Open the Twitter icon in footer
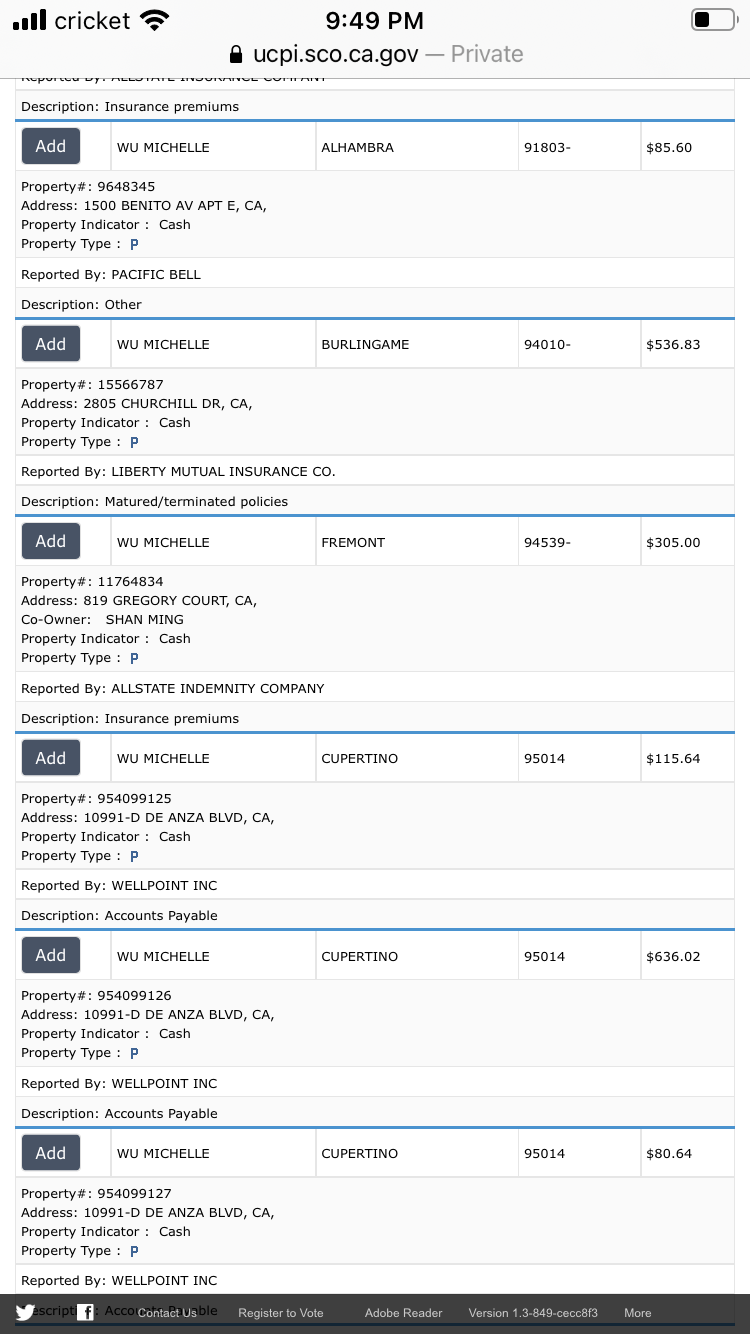750x1334 pixels. pos(25,1313)
